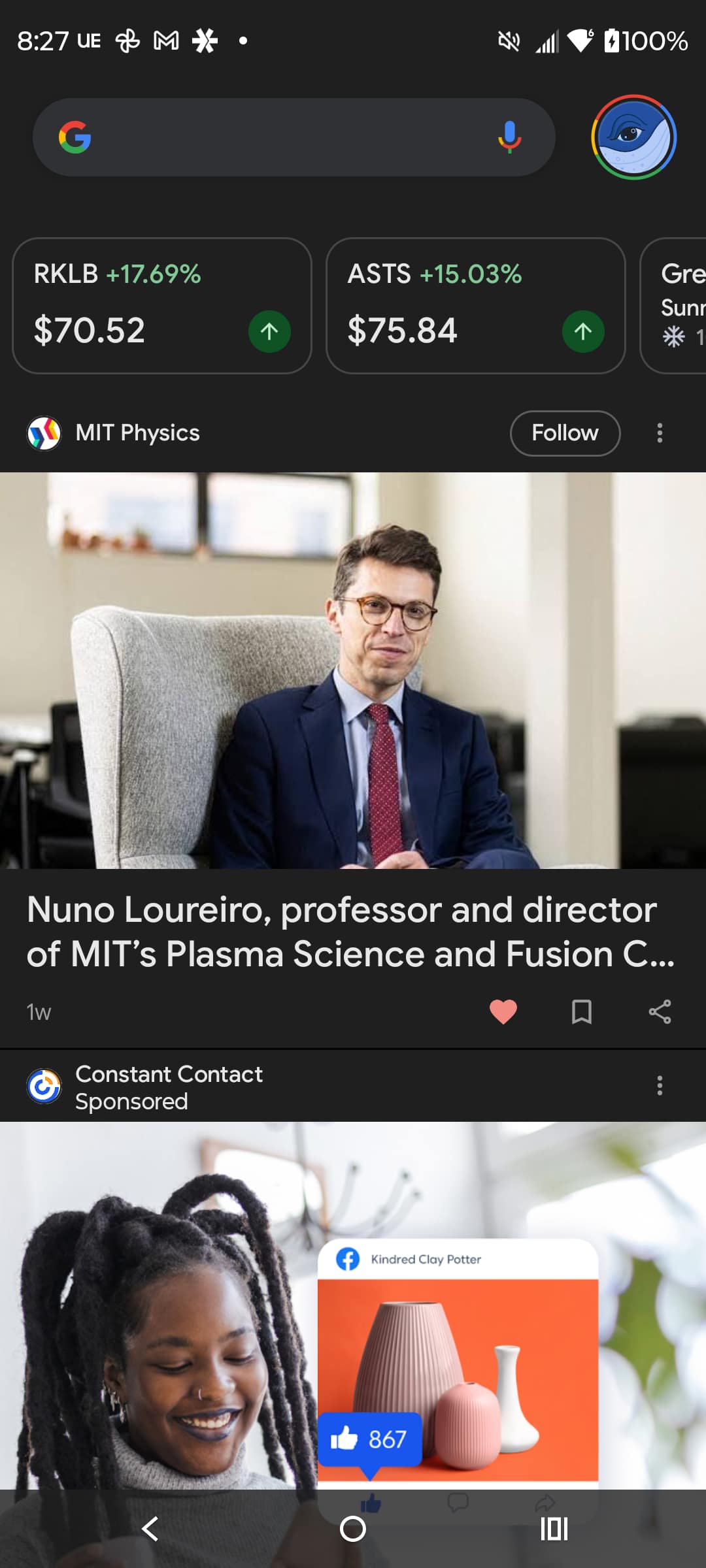
Task: Go back with the system back button
Action: (x=150, y=1529)
